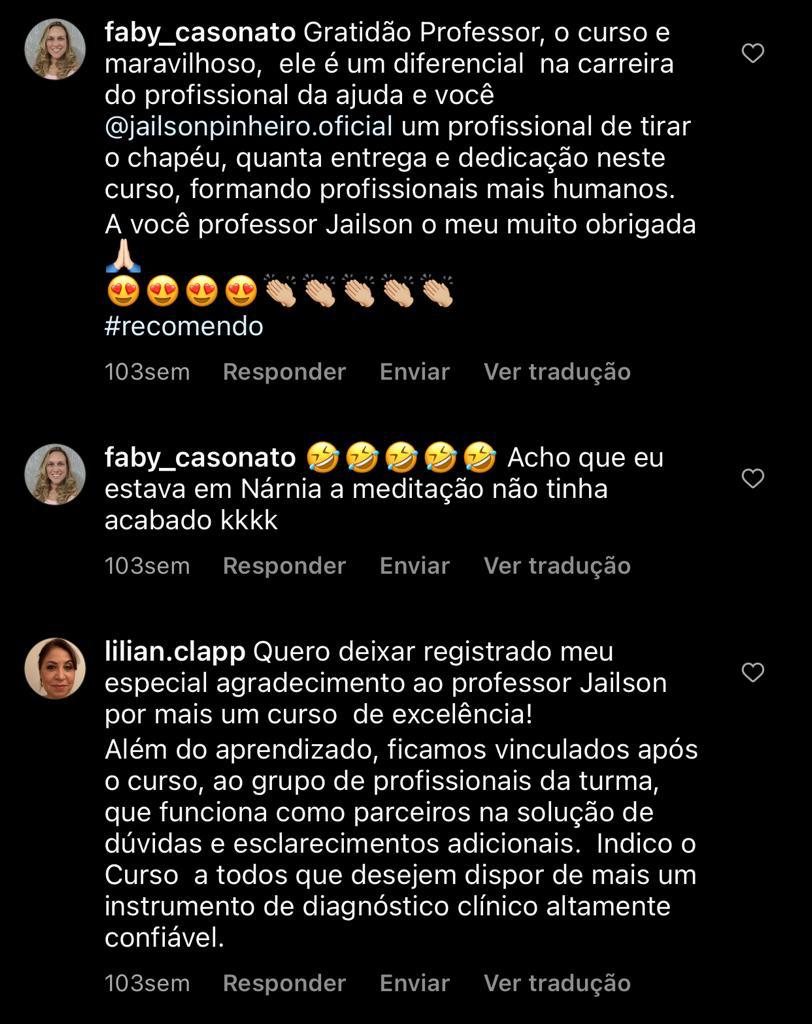Open the #recomendo hashtag
Viewport: 812px width, 1024px height.
(x=184, y=326)
